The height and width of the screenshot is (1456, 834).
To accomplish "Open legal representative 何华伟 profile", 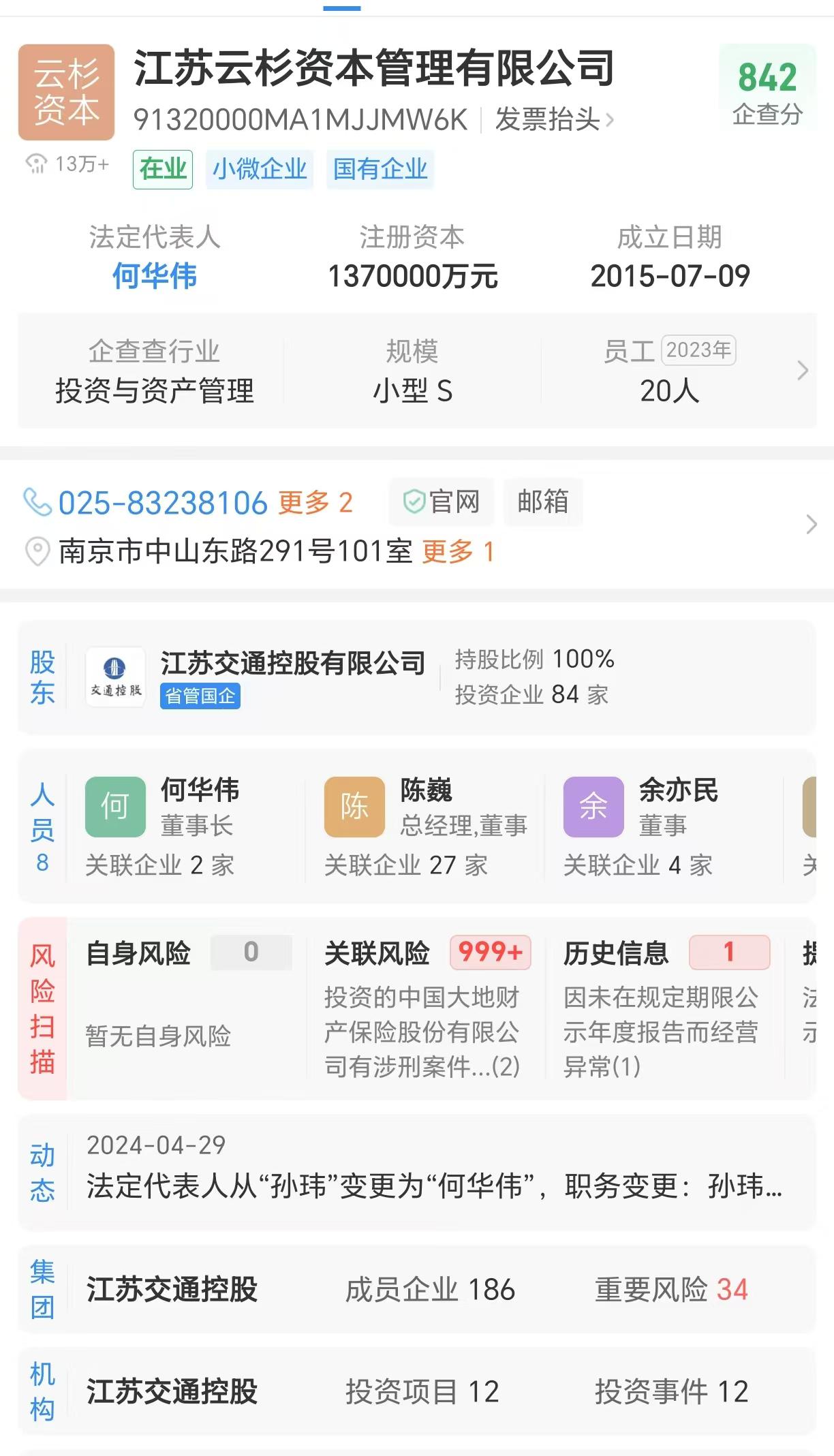I will (x=155, y=276).
